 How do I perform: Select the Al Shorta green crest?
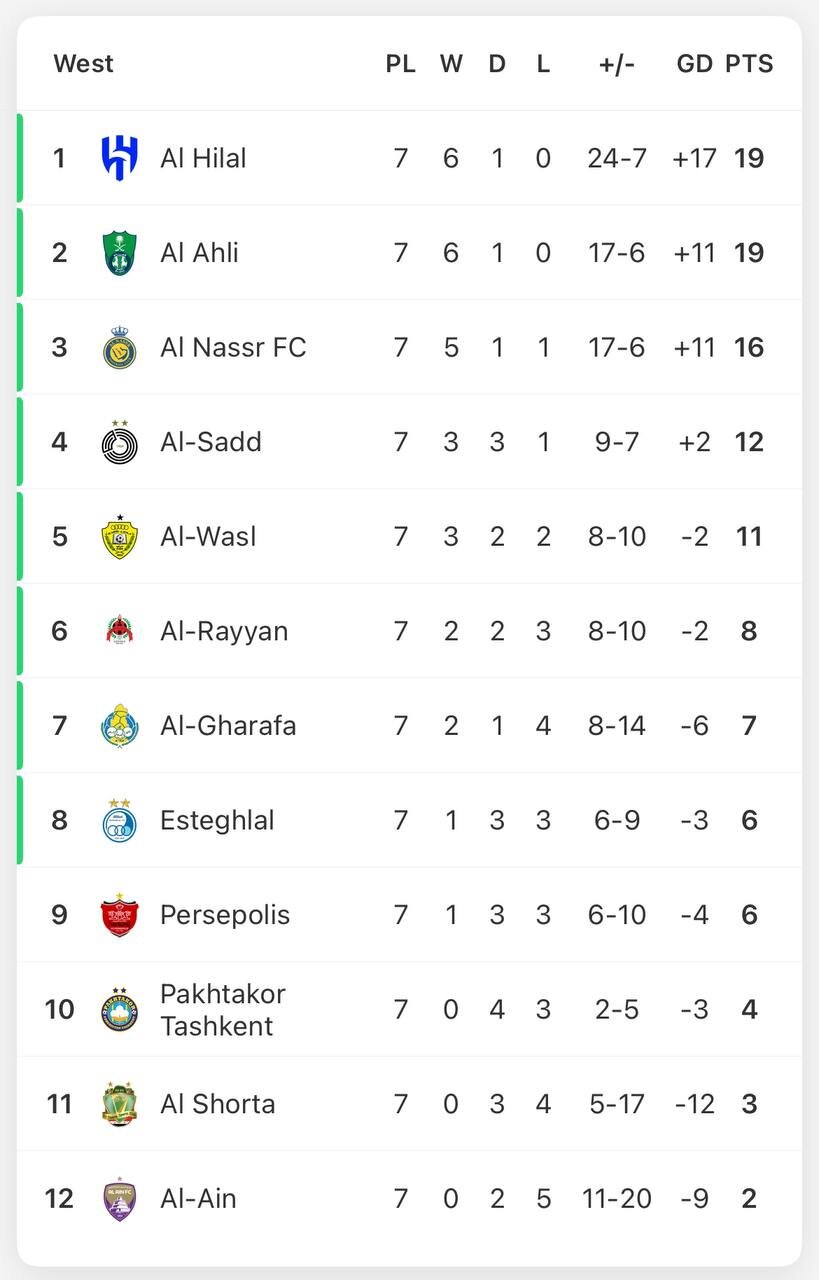pos(118,1103)
